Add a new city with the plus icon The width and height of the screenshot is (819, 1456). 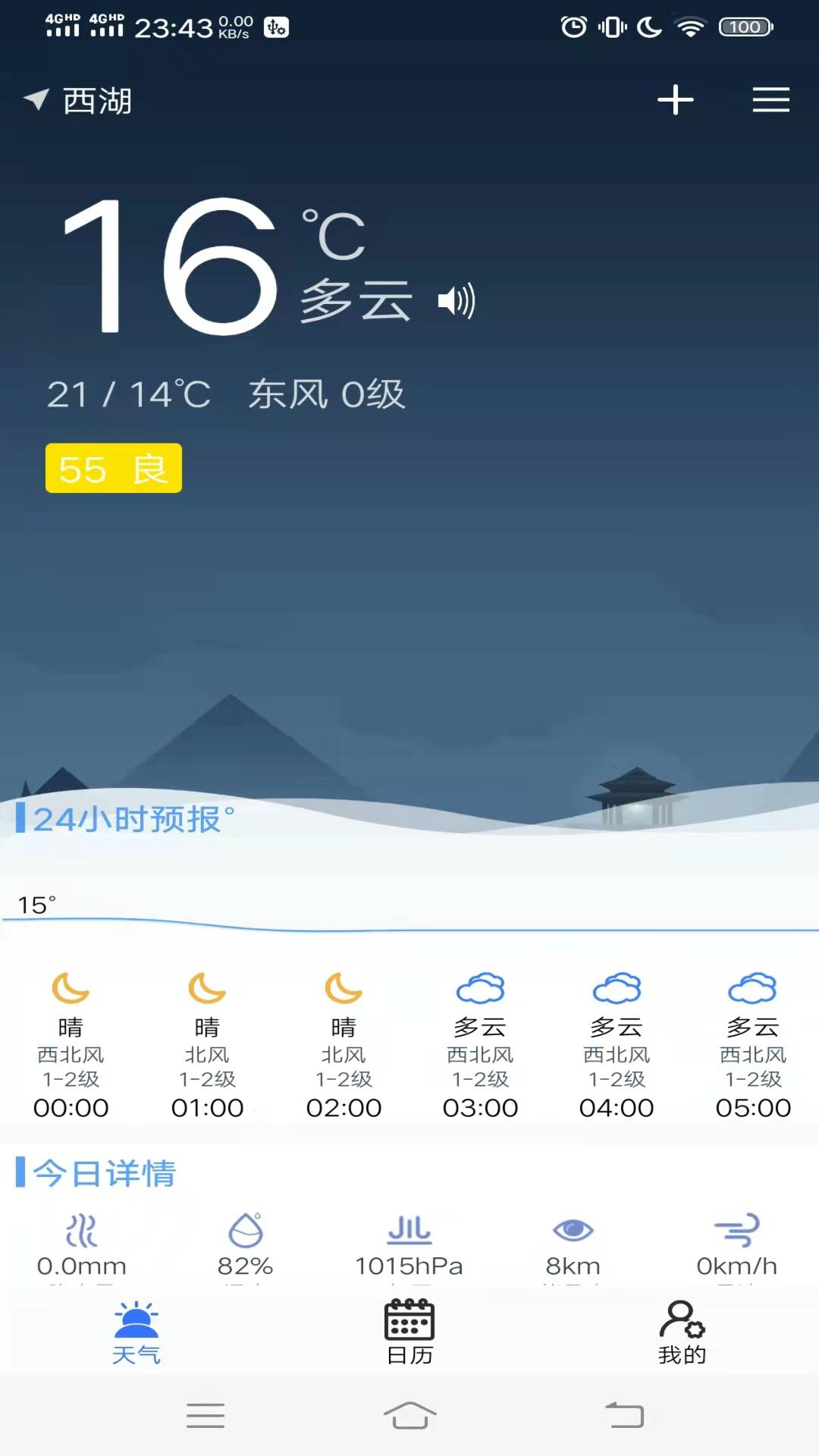[675, 100]
